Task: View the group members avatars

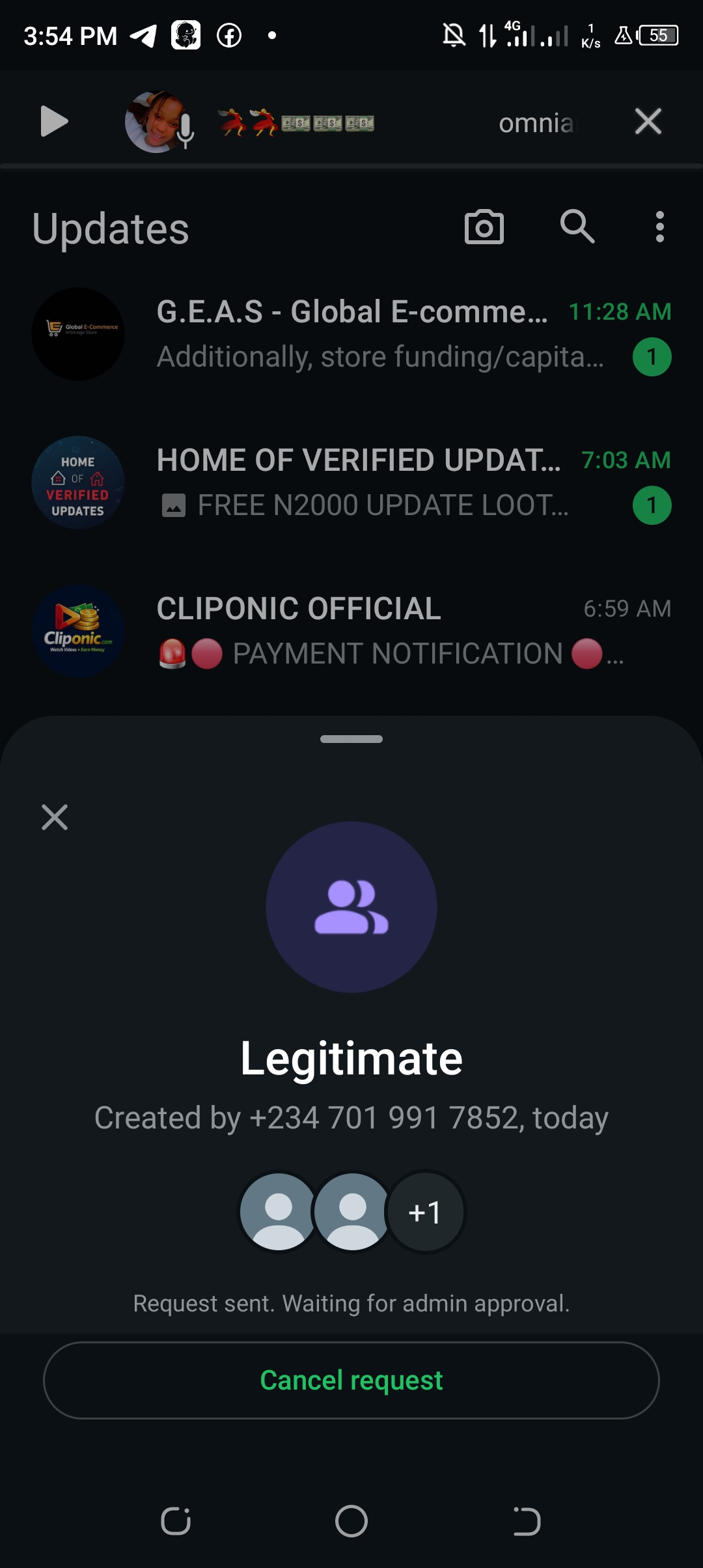Action: click(x=351, y=1212)
